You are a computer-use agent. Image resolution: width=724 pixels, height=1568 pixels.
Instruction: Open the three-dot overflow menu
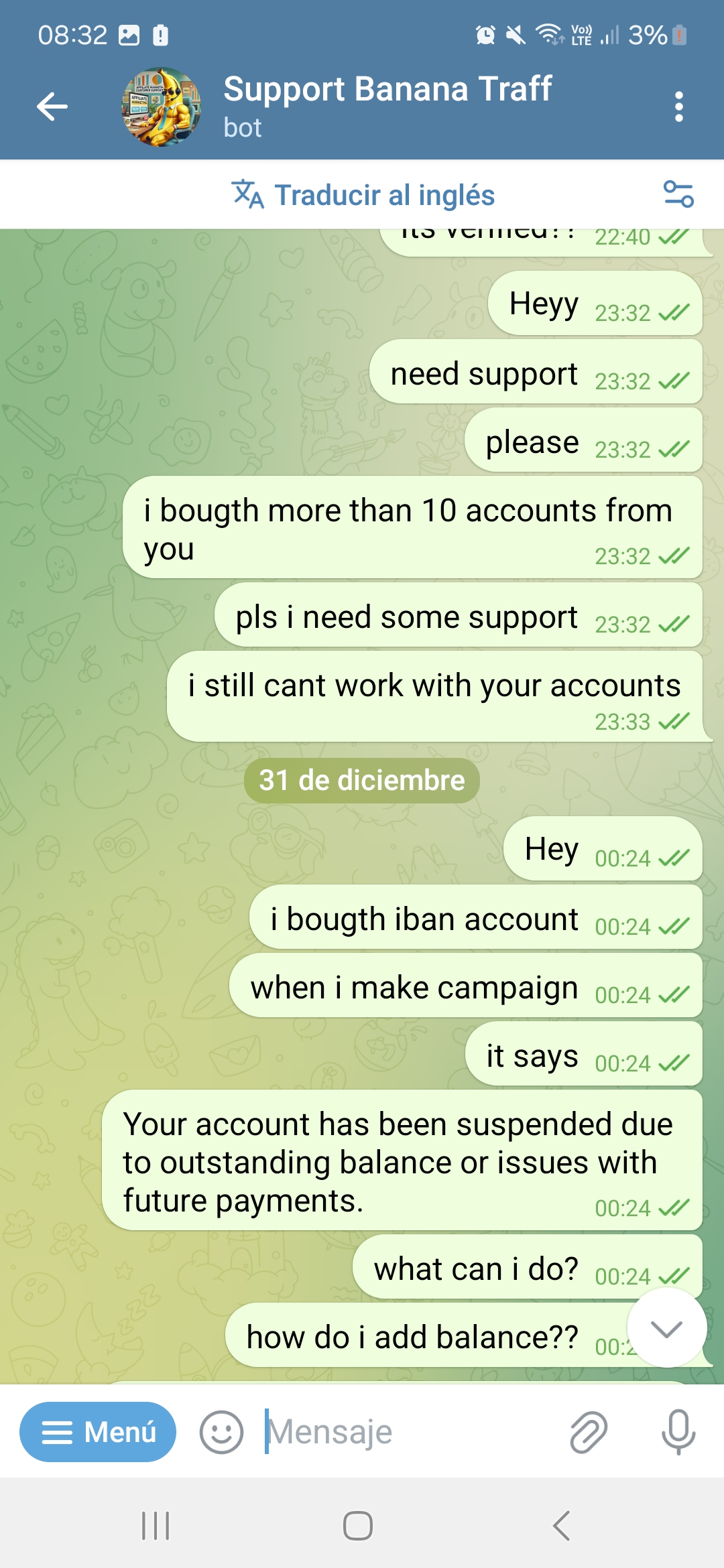678,107
